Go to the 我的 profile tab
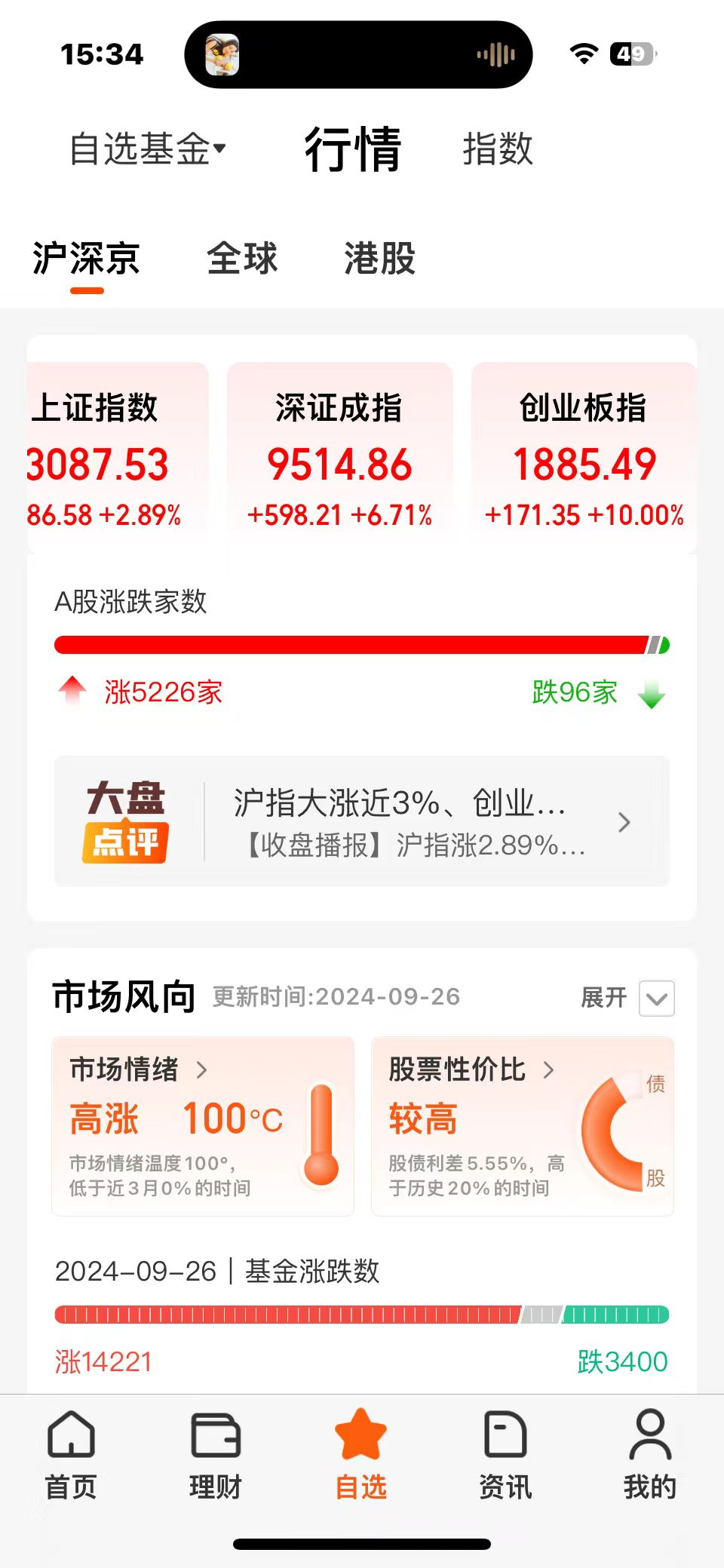The width and height of the screenshot is (724, 1568). click(649, 1456)
